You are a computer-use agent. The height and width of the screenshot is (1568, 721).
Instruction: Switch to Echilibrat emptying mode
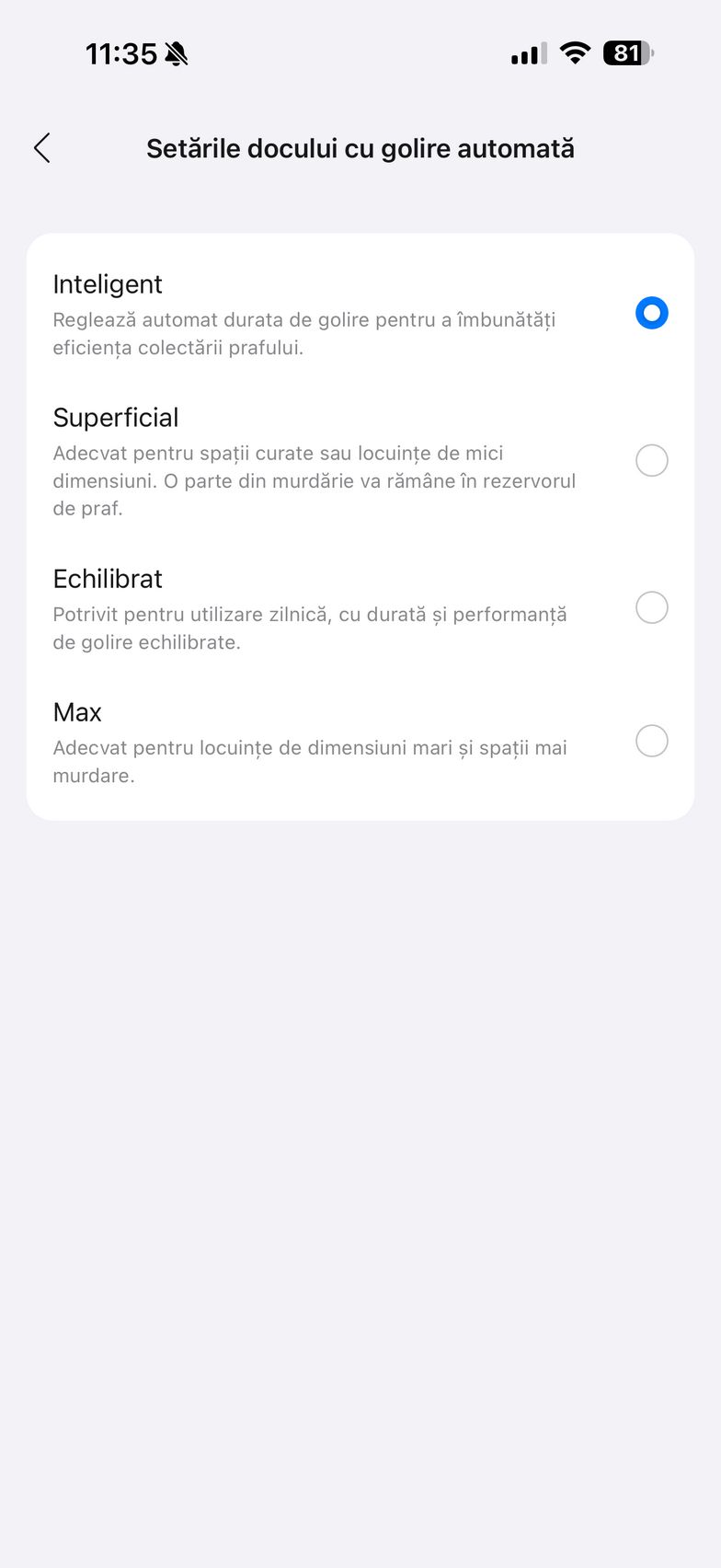tap(651, 607)
